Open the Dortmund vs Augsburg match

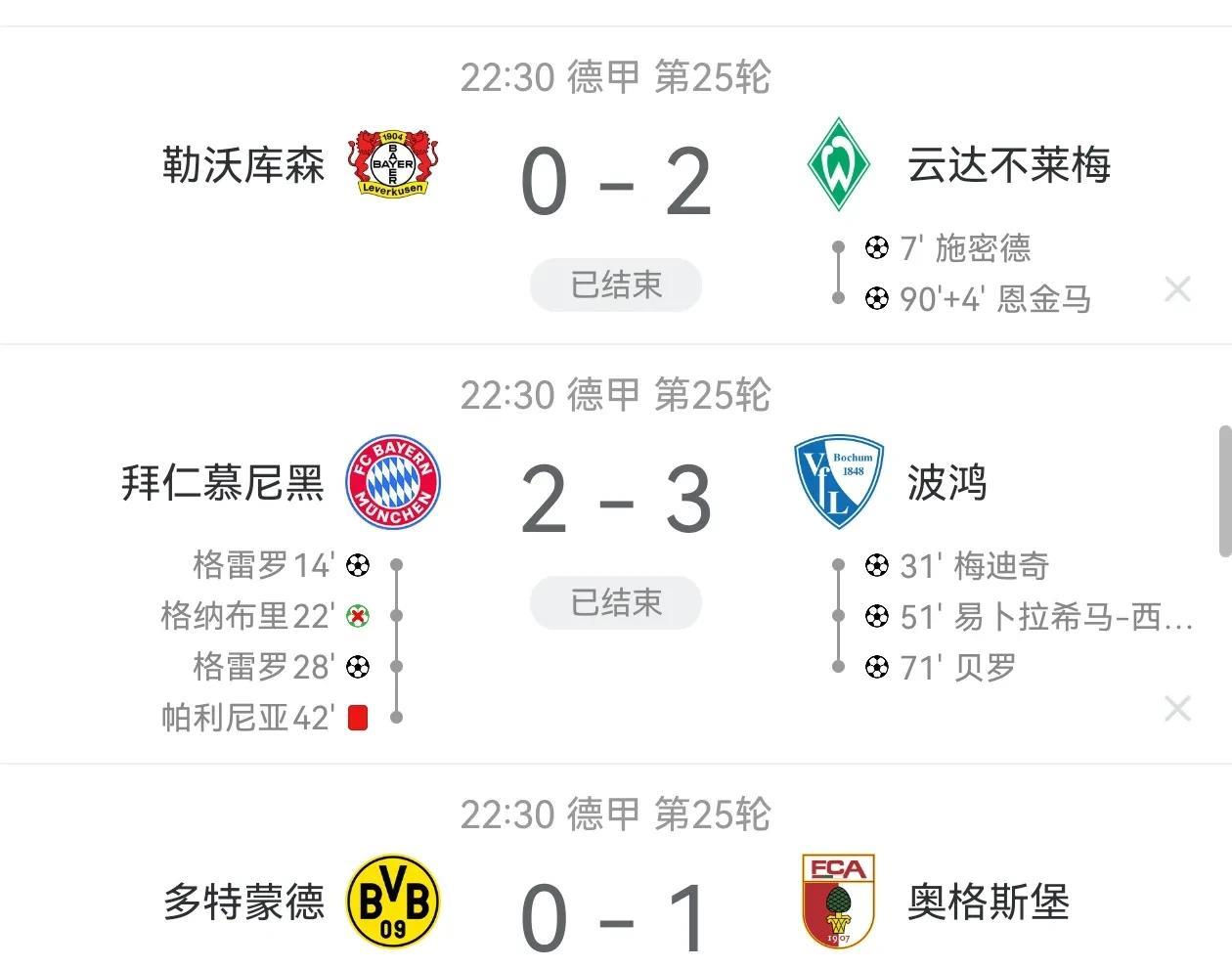coord(616,914)
